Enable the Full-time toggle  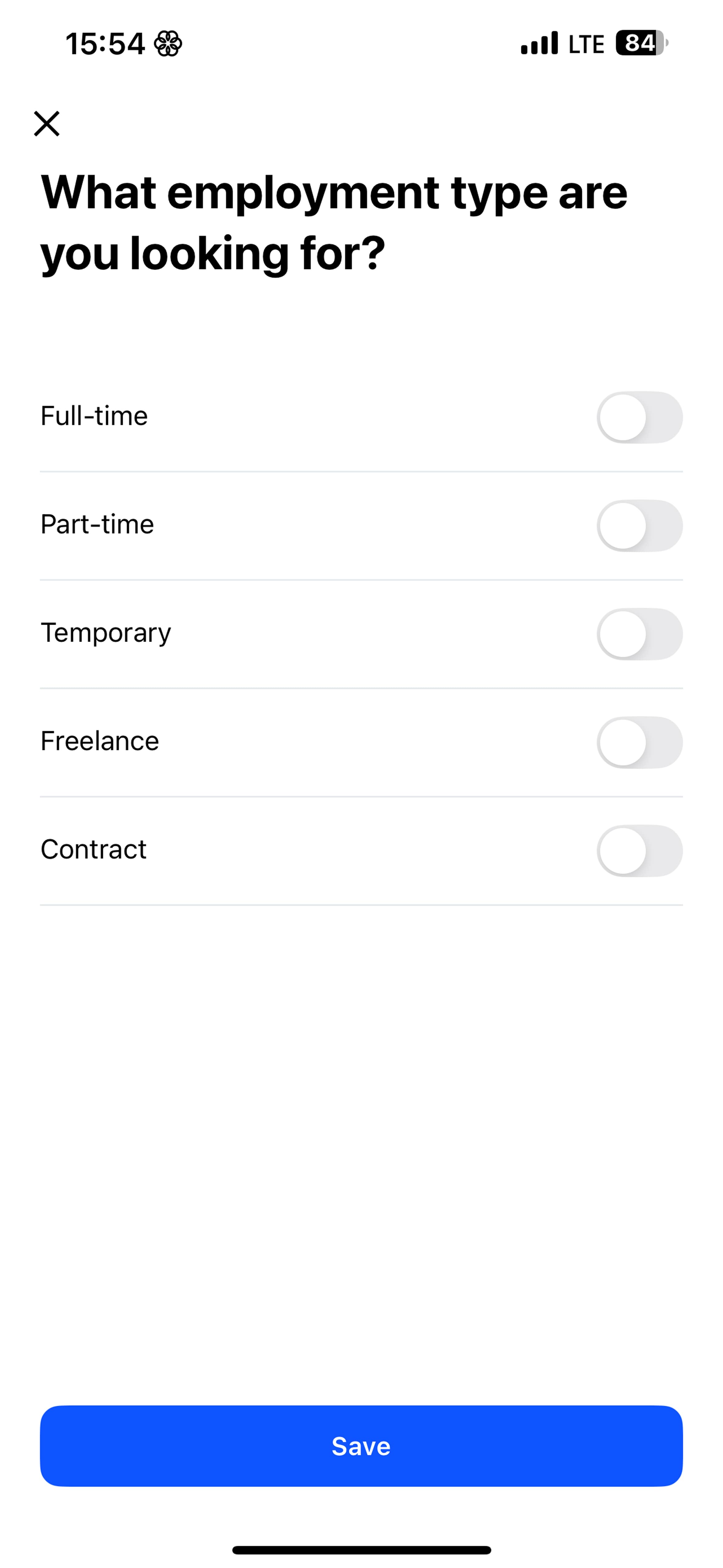pyautogui.click(x=639, y=418)
